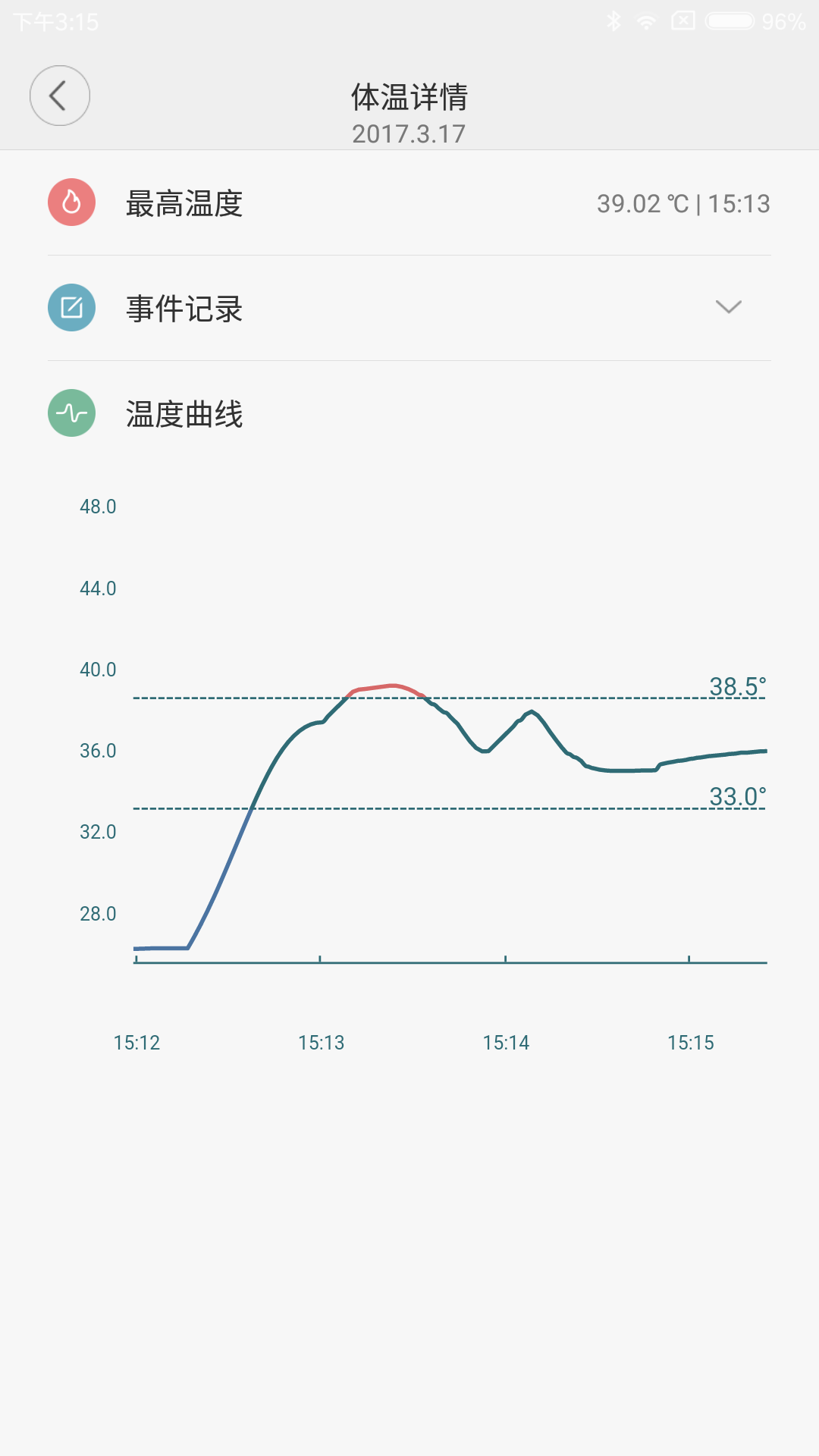Click the 15:14 axis label on chart
The width and height of the screenshot is (819, 1456).
click(x=505, y=1043)
